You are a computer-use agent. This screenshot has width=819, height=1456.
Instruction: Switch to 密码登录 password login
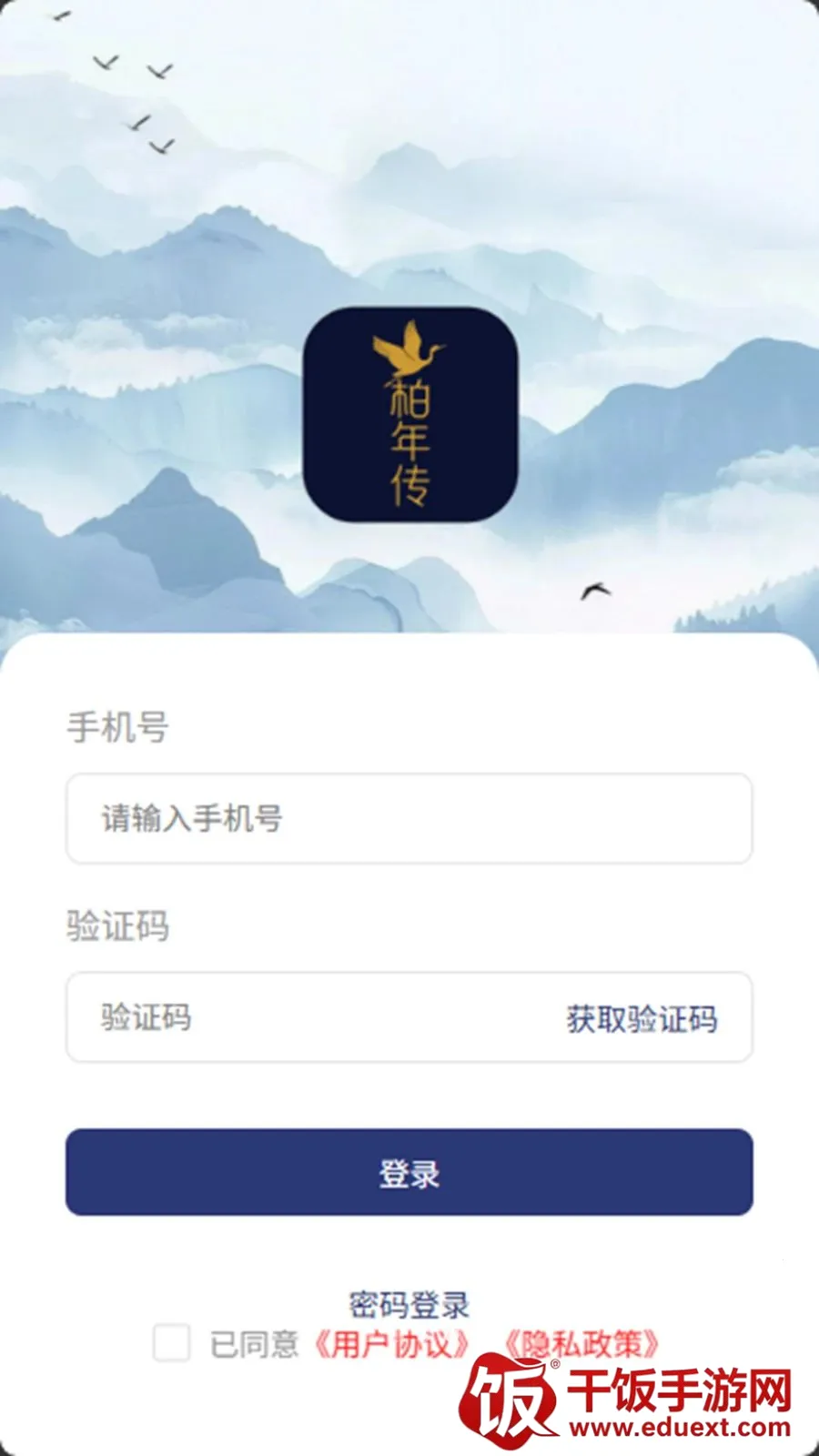(409, 1305)
